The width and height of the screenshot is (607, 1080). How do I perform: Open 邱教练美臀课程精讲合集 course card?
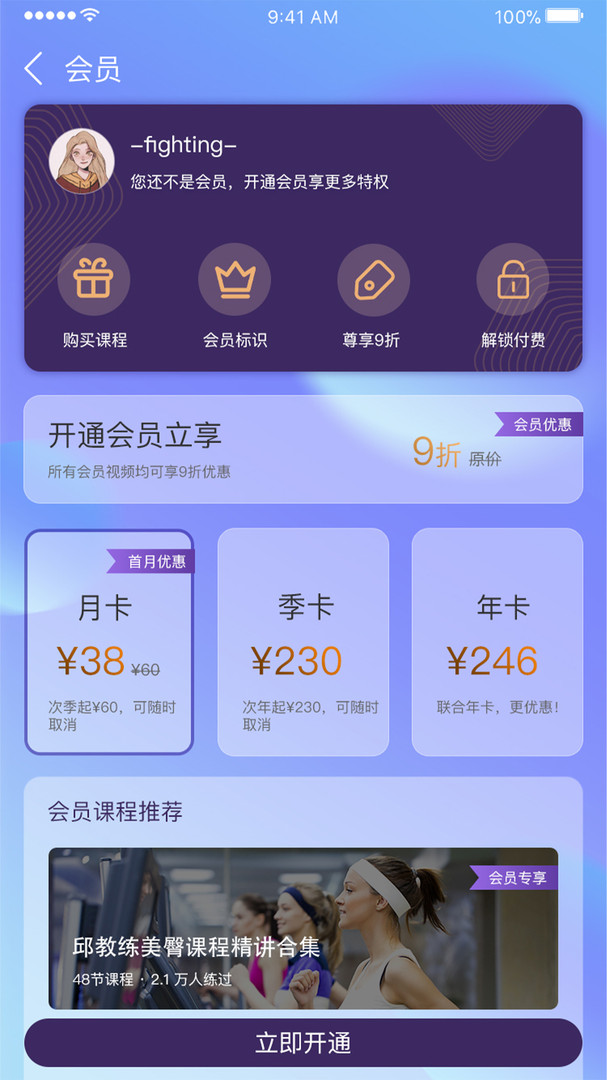[x=303, y=928]
